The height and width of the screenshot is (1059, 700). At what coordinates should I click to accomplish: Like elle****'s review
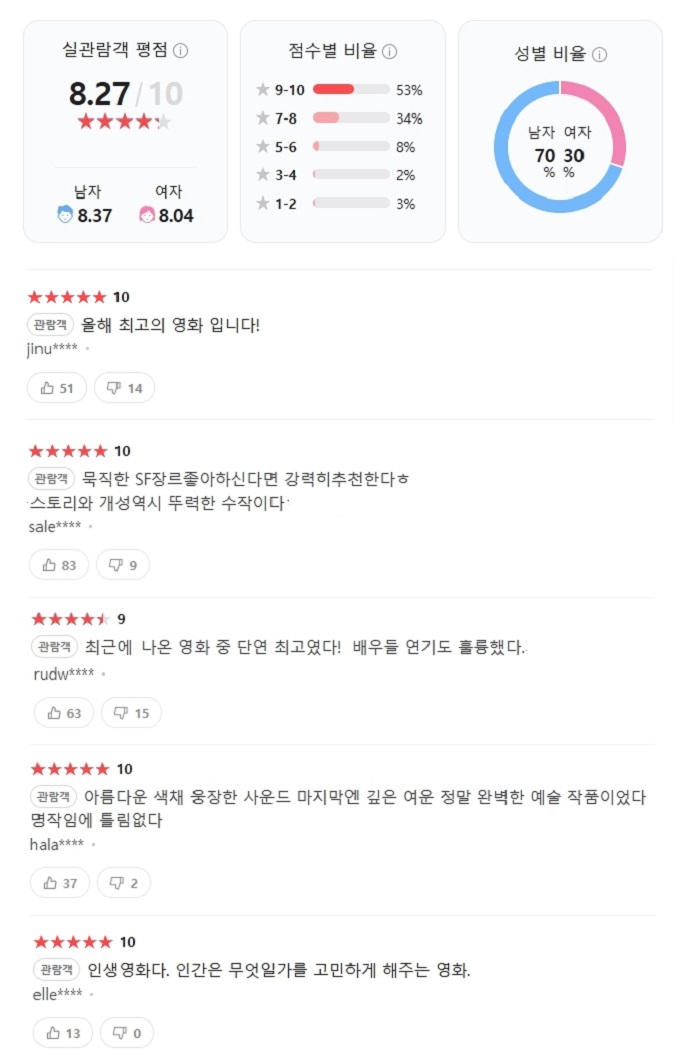click(x=62, y=1033)
